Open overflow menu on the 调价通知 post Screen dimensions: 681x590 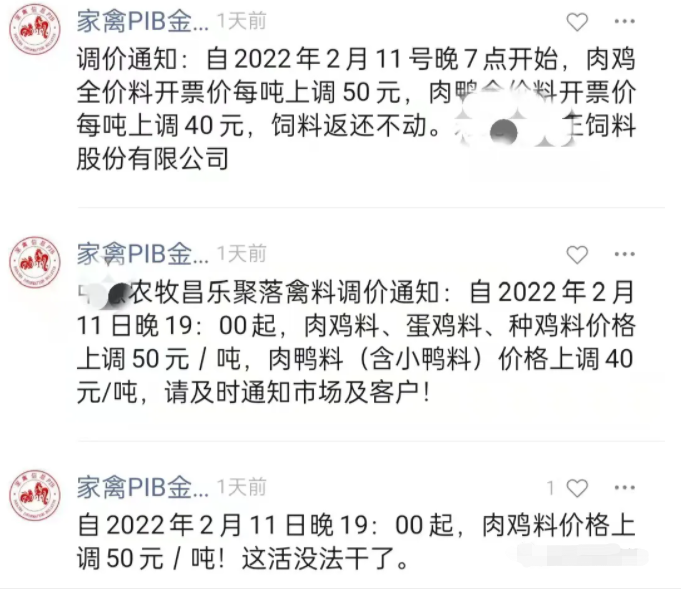625,22
